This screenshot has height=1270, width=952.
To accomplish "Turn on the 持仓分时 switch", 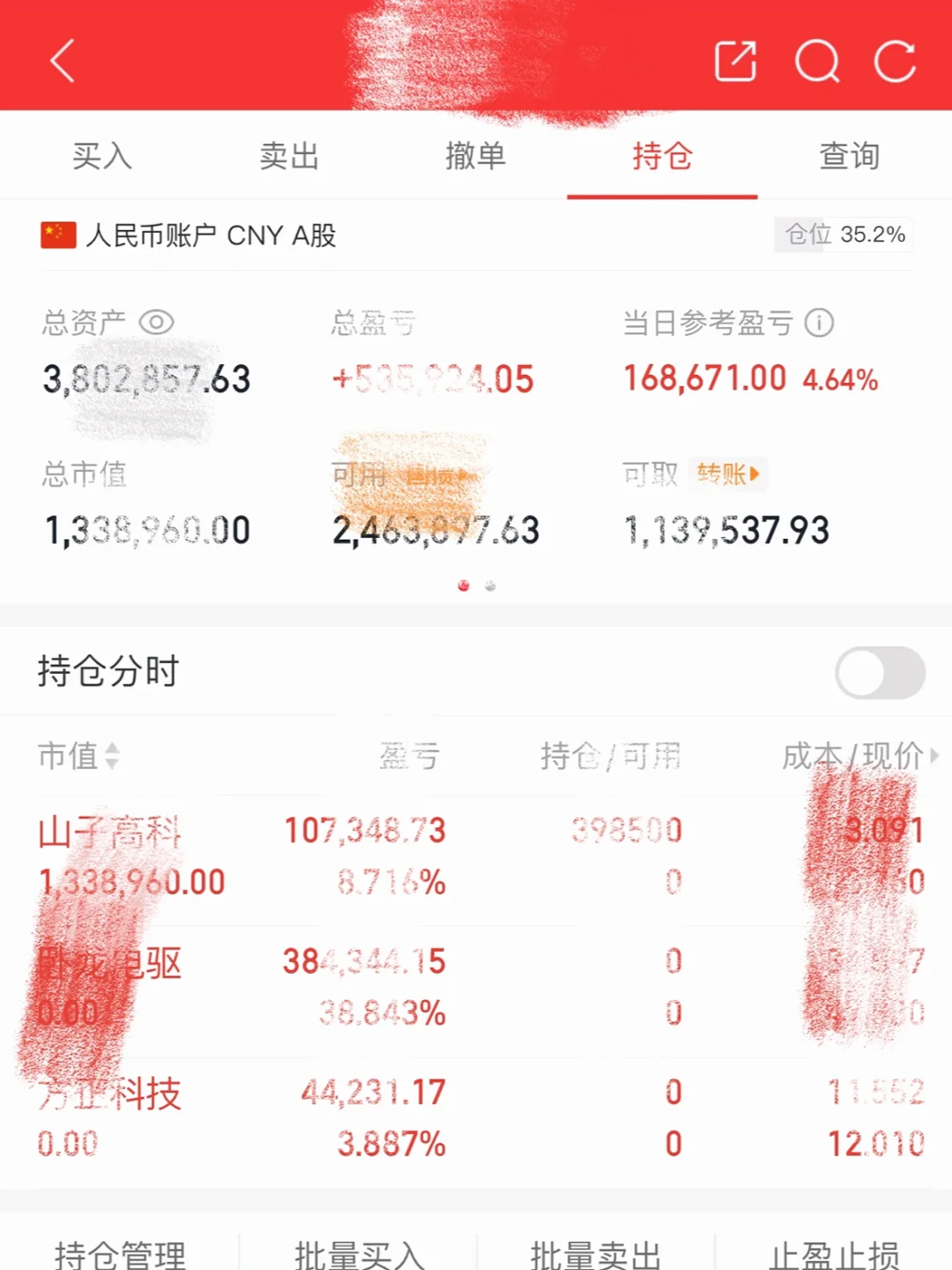I will 880,673.
